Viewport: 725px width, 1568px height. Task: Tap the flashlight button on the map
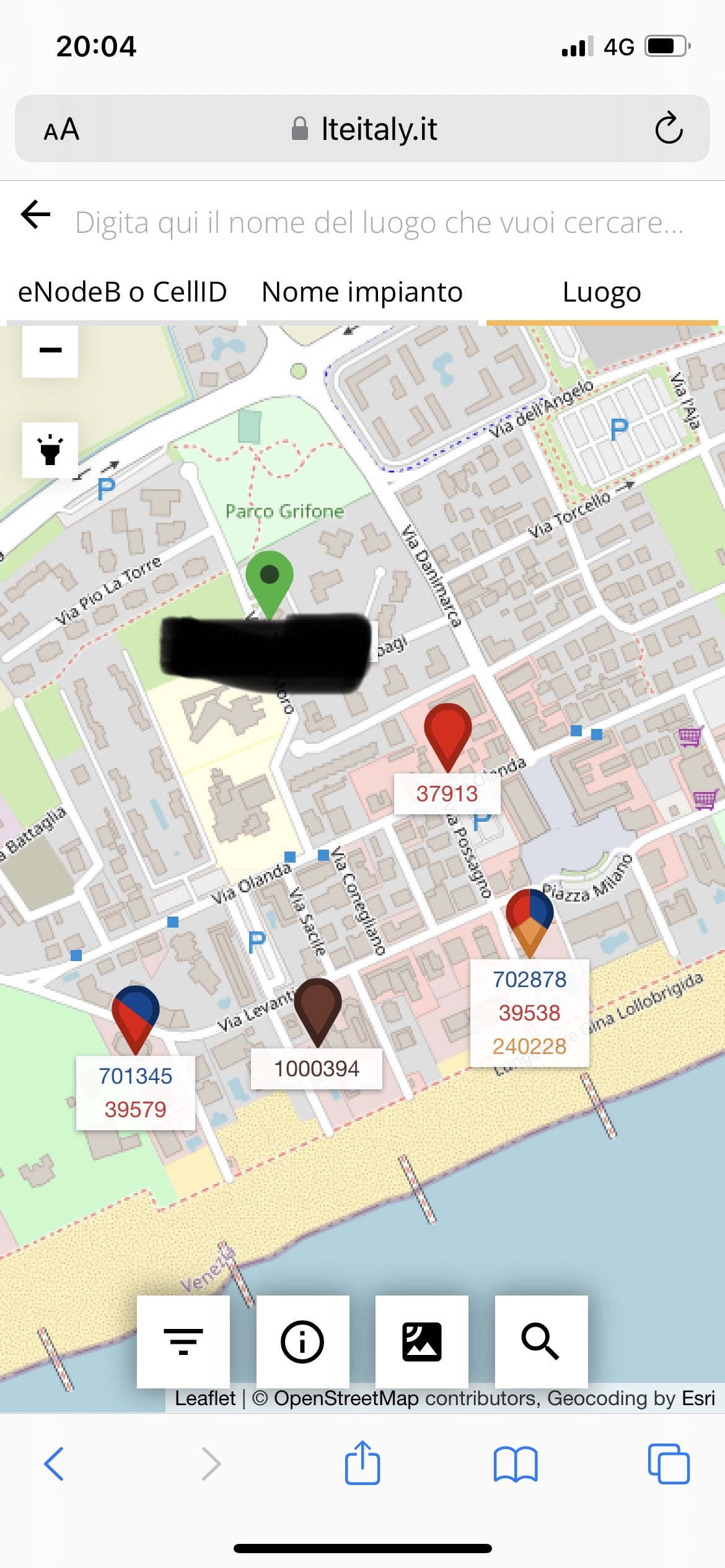(50, 450)
